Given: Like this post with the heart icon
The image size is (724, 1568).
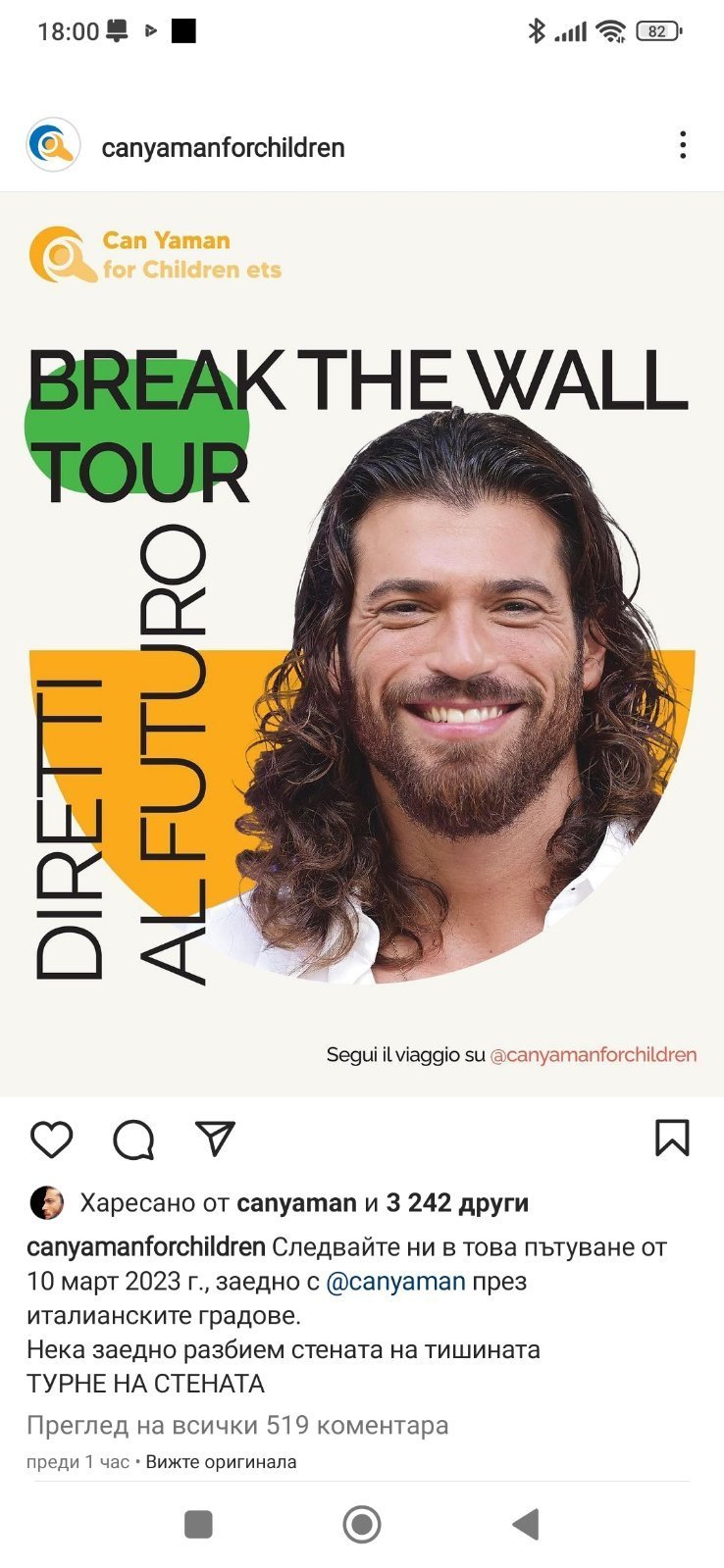Looking at the screenshot, I should [x=52, y=1139].
